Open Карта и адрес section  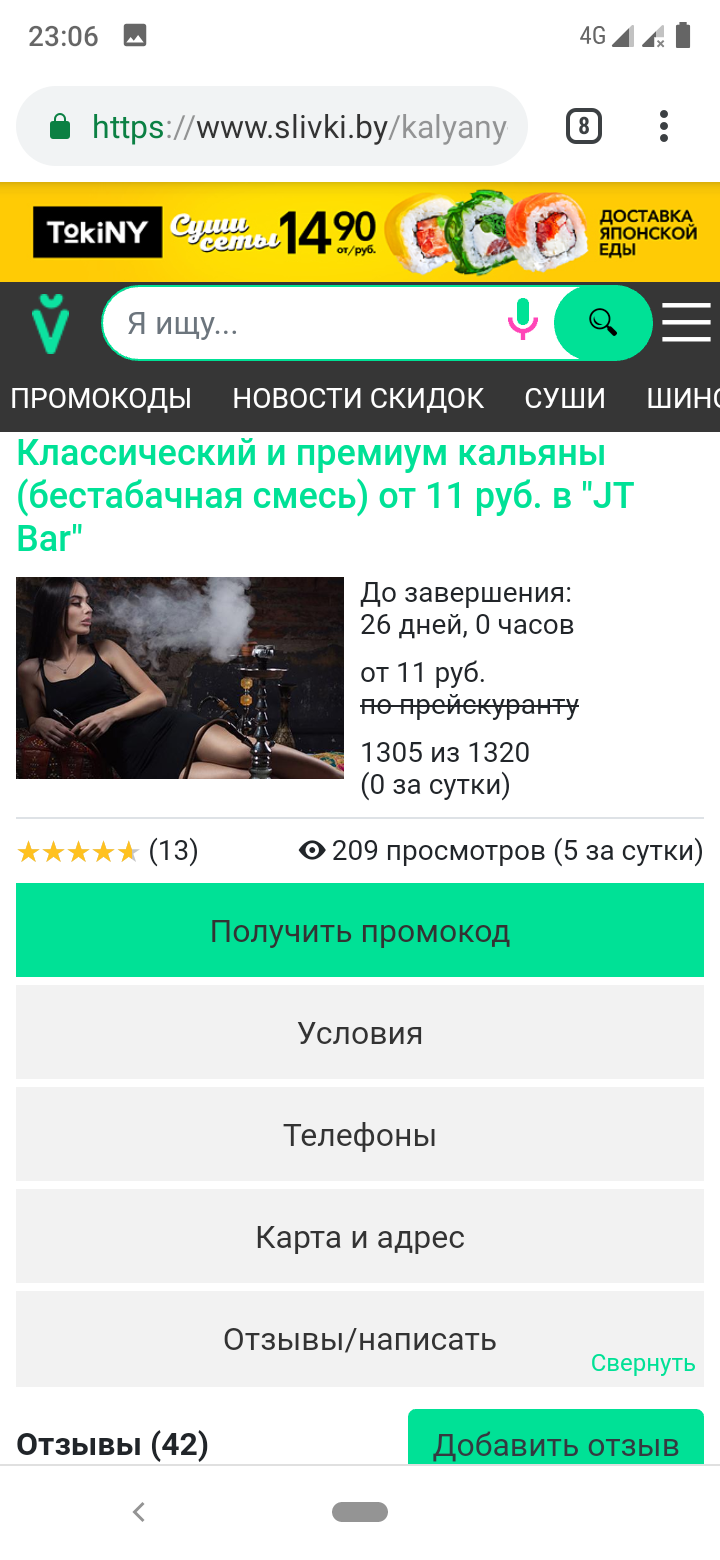pyautogui.click(x=360, y=1237)
